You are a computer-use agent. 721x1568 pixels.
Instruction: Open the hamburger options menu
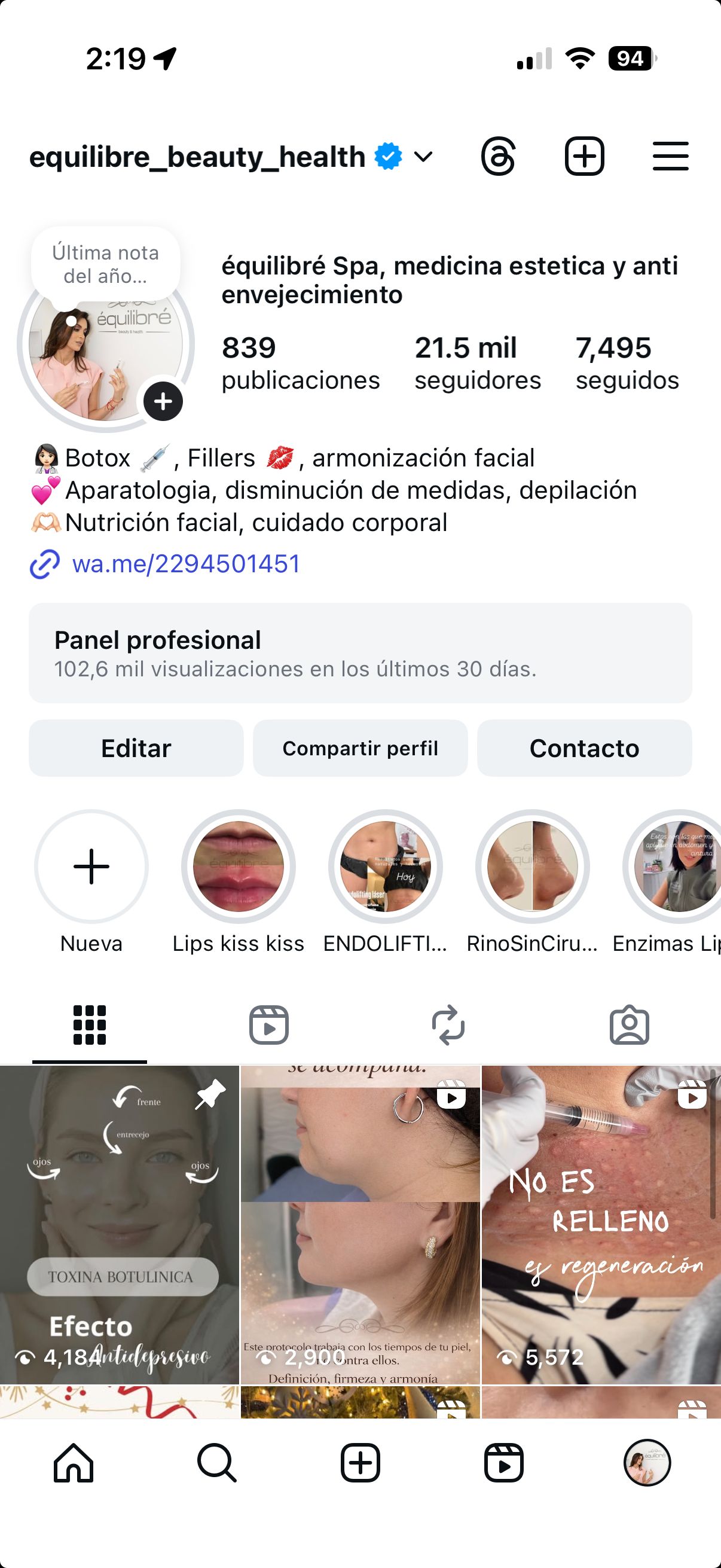click(x=671, y=157)
